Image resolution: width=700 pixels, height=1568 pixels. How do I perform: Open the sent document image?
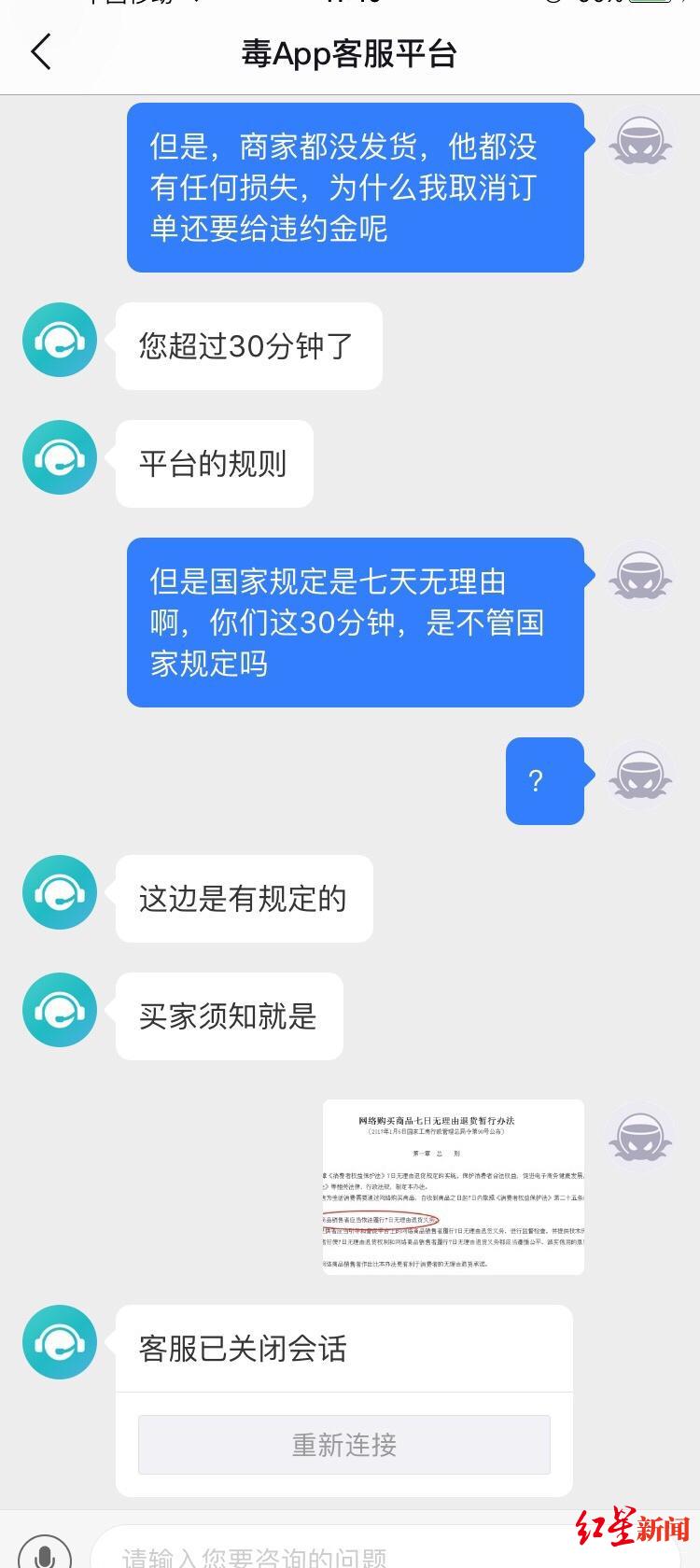pyautogui.click(x=453, y=1186)
